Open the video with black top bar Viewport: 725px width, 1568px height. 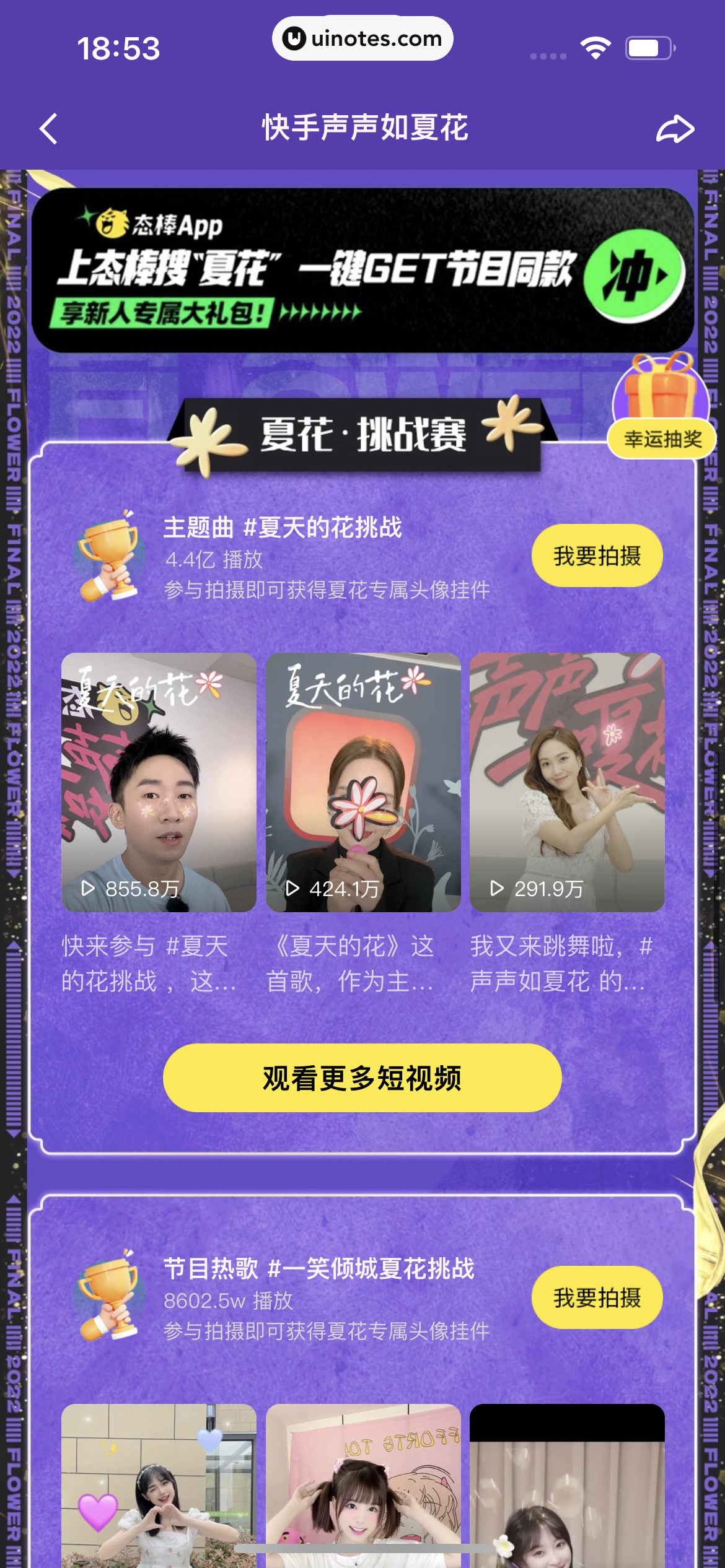tap(567, 1486)
